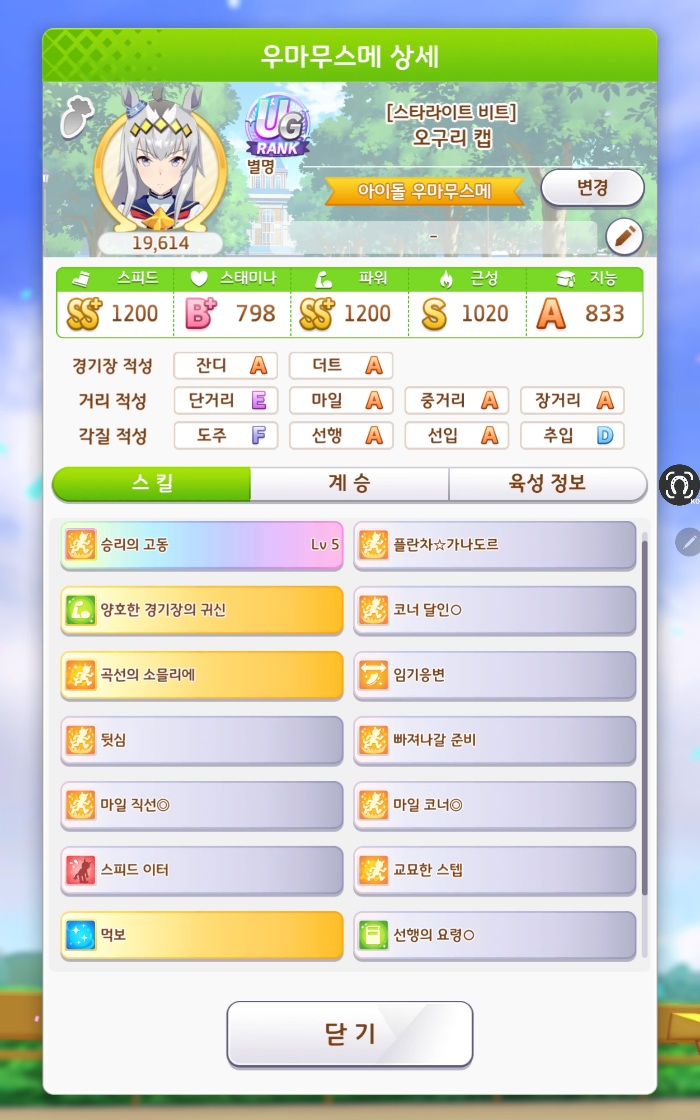
Task: Close the dialog with 닫기 button
Action: click(349, 1034)
